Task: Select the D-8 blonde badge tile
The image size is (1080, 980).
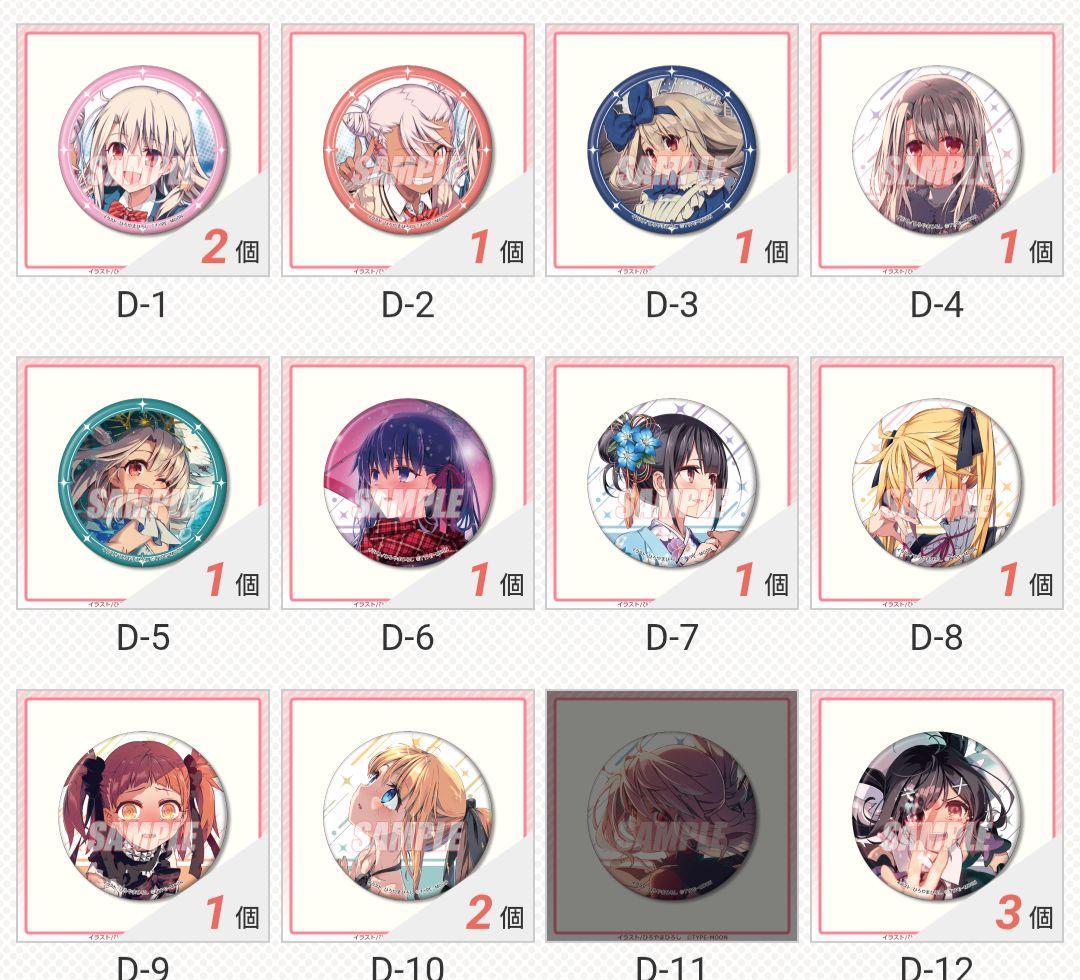Action: tap(936, 483)
